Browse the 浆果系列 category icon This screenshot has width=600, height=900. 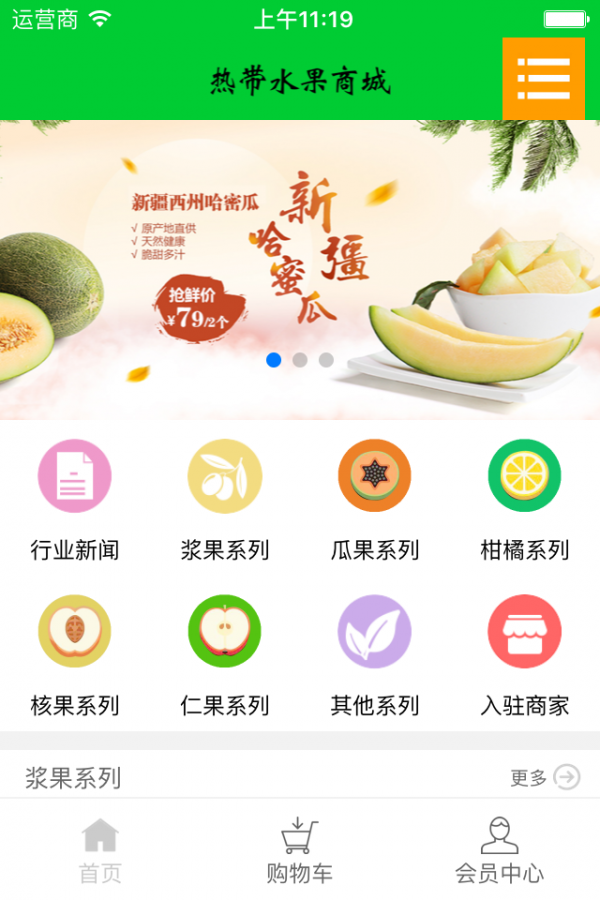[225, 476]
